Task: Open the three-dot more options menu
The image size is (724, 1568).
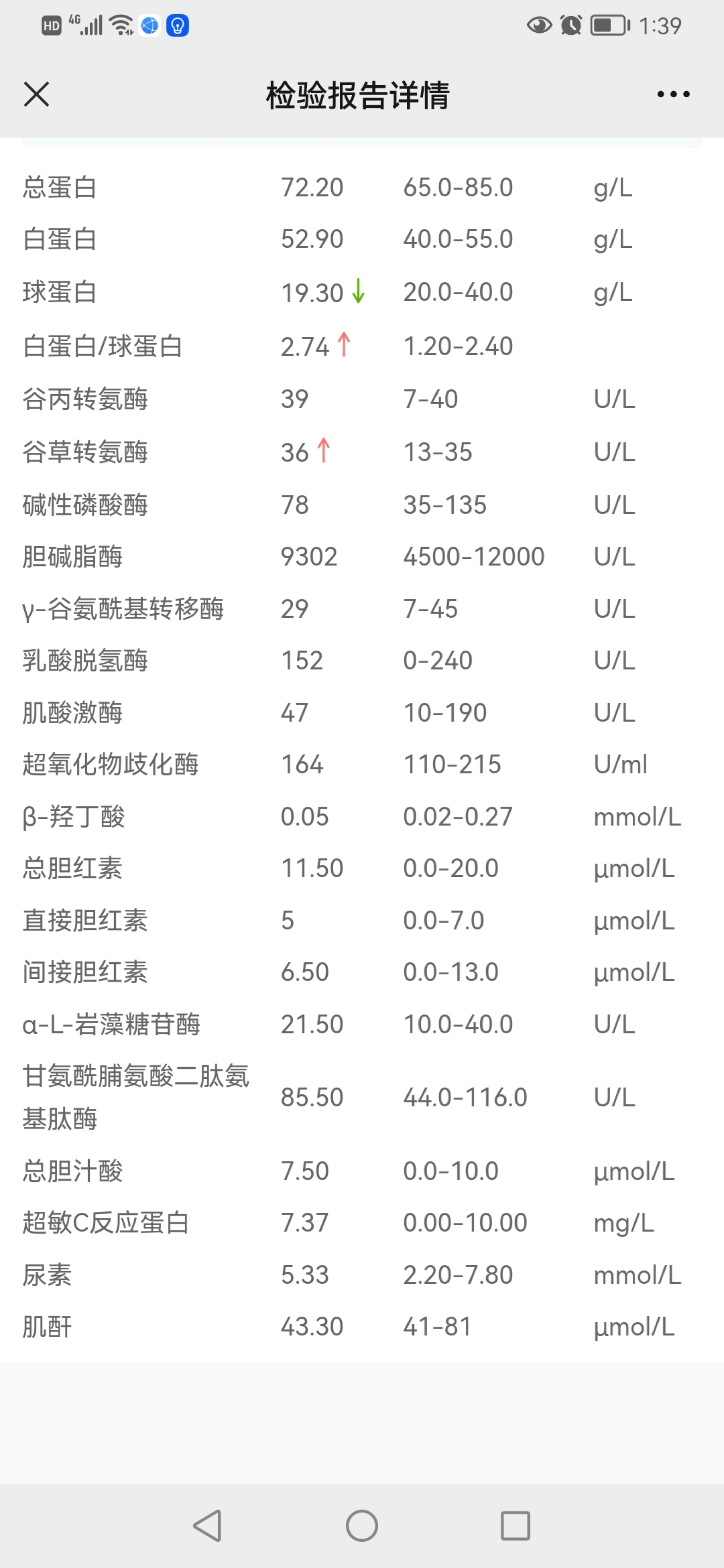Action: click(x=673, y=94)
